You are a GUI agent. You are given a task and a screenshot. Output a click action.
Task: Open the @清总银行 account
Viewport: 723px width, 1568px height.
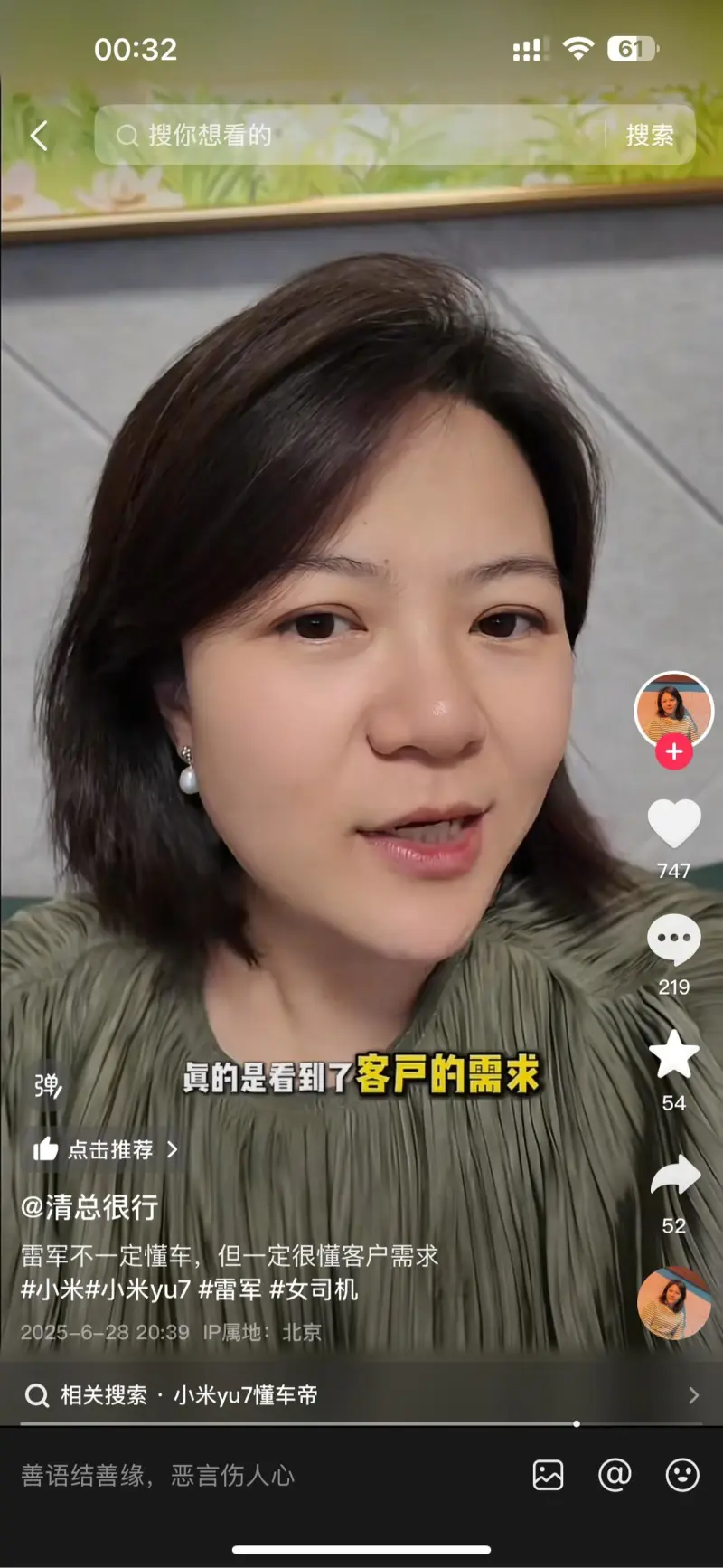tap(89, 1207)
